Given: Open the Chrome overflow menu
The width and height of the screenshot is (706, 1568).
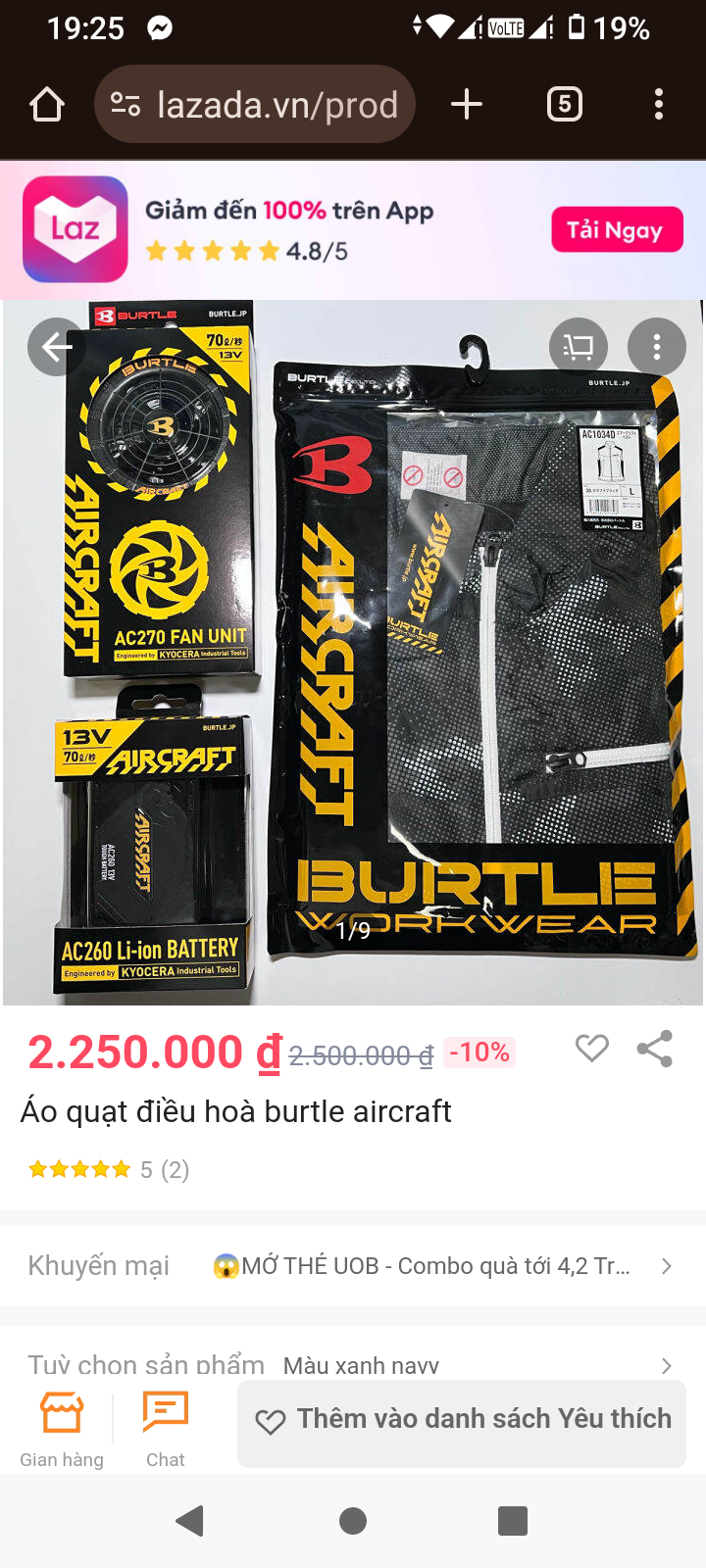Looking at the screenshot, I should tap(658, 104).
